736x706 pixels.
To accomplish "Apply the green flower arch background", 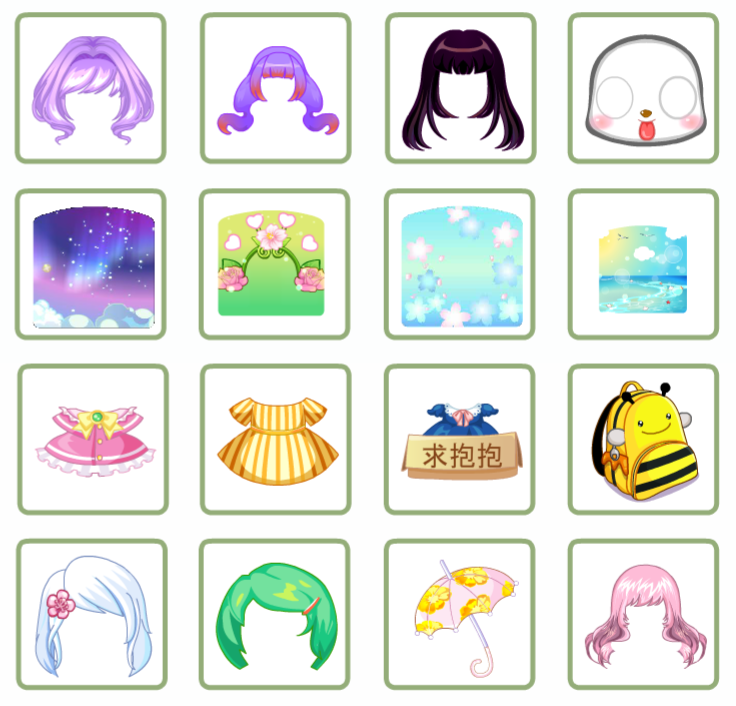I will coord(275,265).
